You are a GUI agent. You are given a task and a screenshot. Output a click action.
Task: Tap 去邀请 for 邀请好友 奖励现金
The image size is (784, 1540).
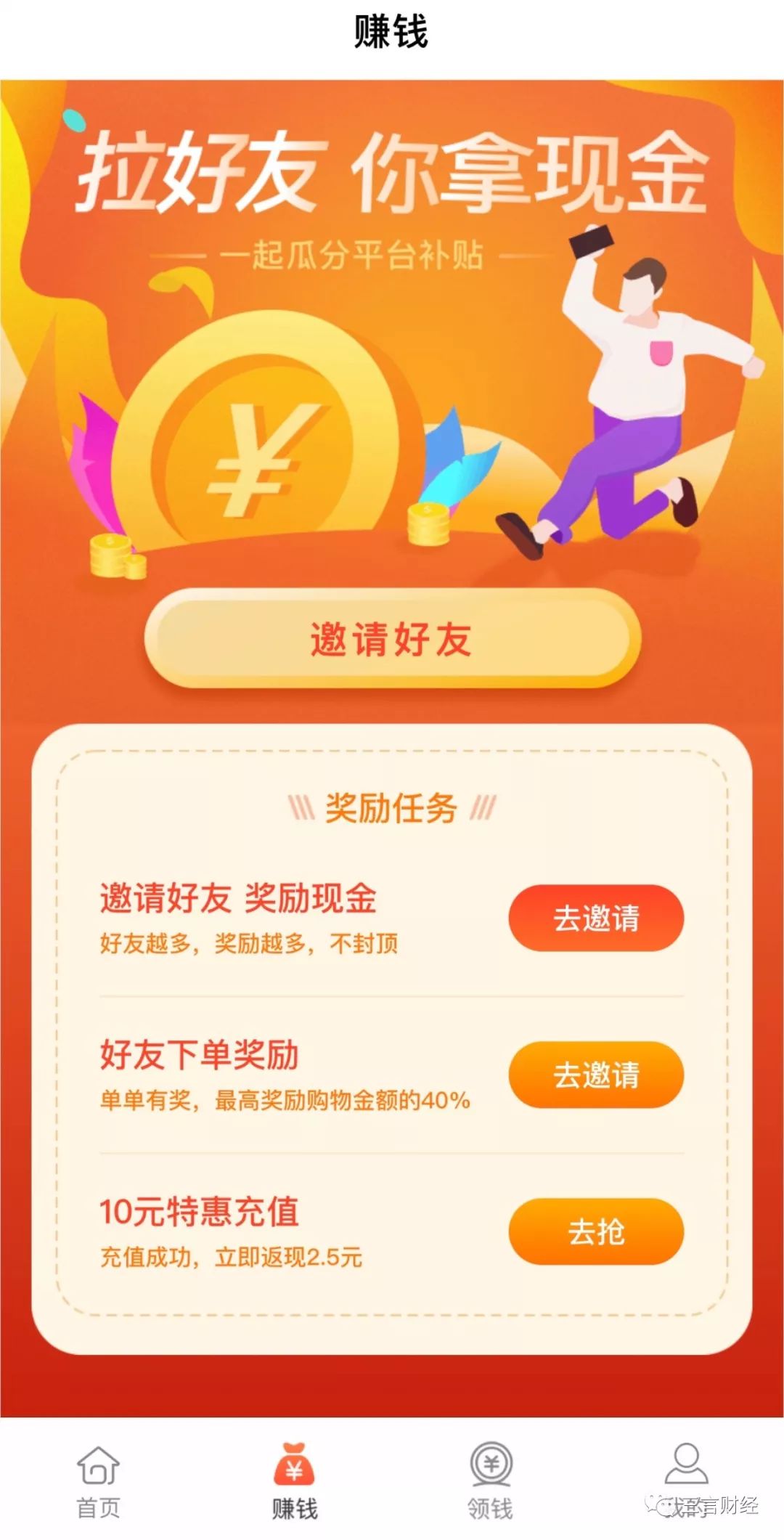coord(596,918)
